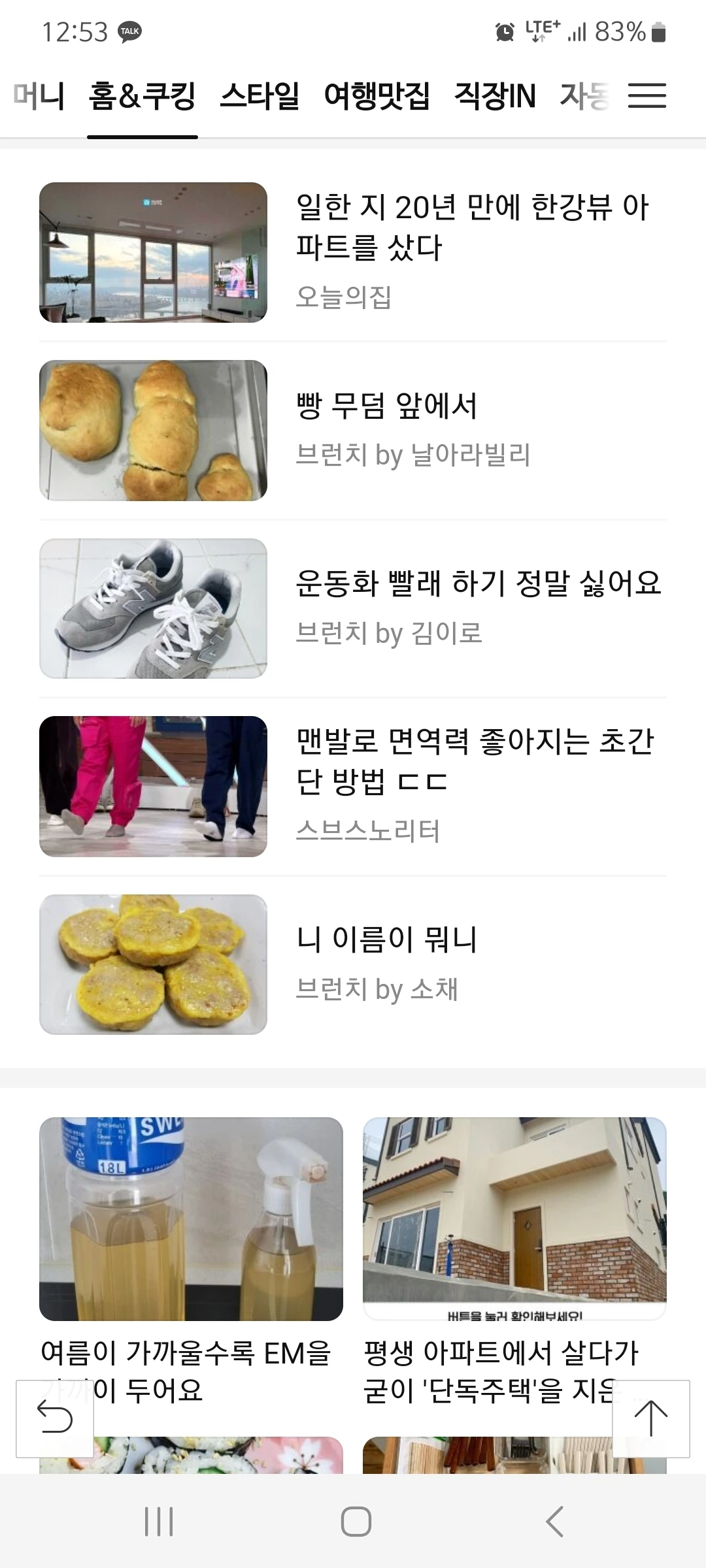This screenshot has height=1568, width=706.
Task: Jump to top with the up-arrow button
Action: (x=650, y=1419)
